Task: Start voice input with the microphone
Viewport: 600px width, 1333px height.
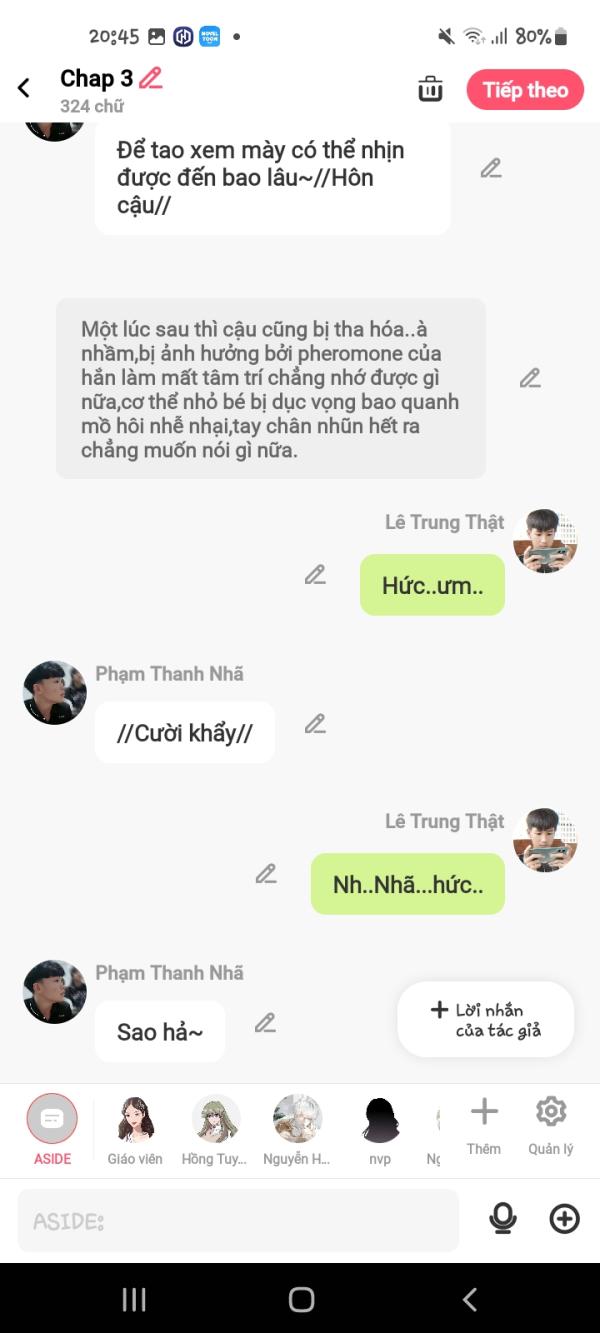Action: click(x=503, y=1219)
